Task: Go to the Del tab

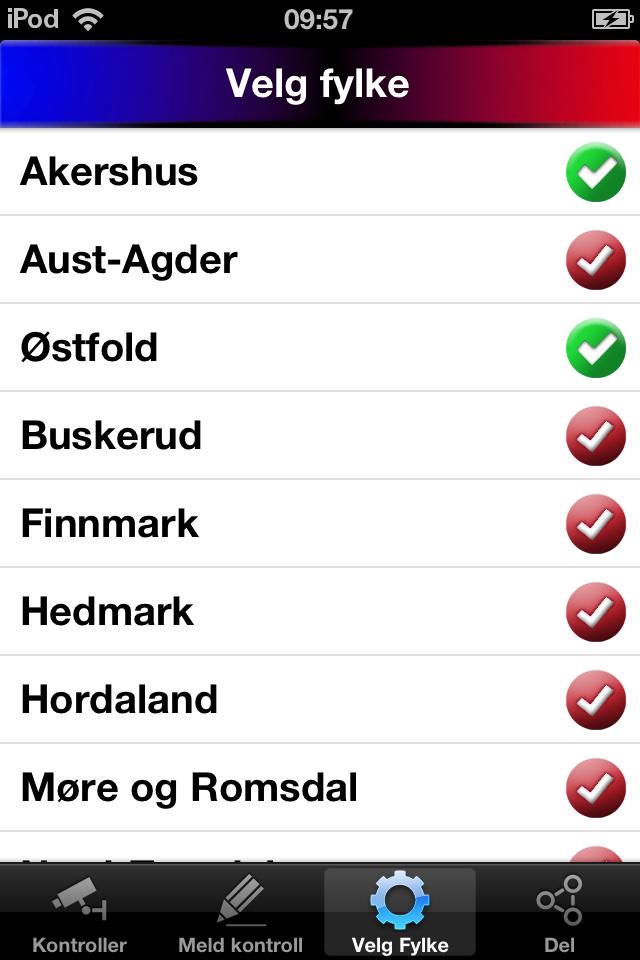Action: tap(560, 912)
